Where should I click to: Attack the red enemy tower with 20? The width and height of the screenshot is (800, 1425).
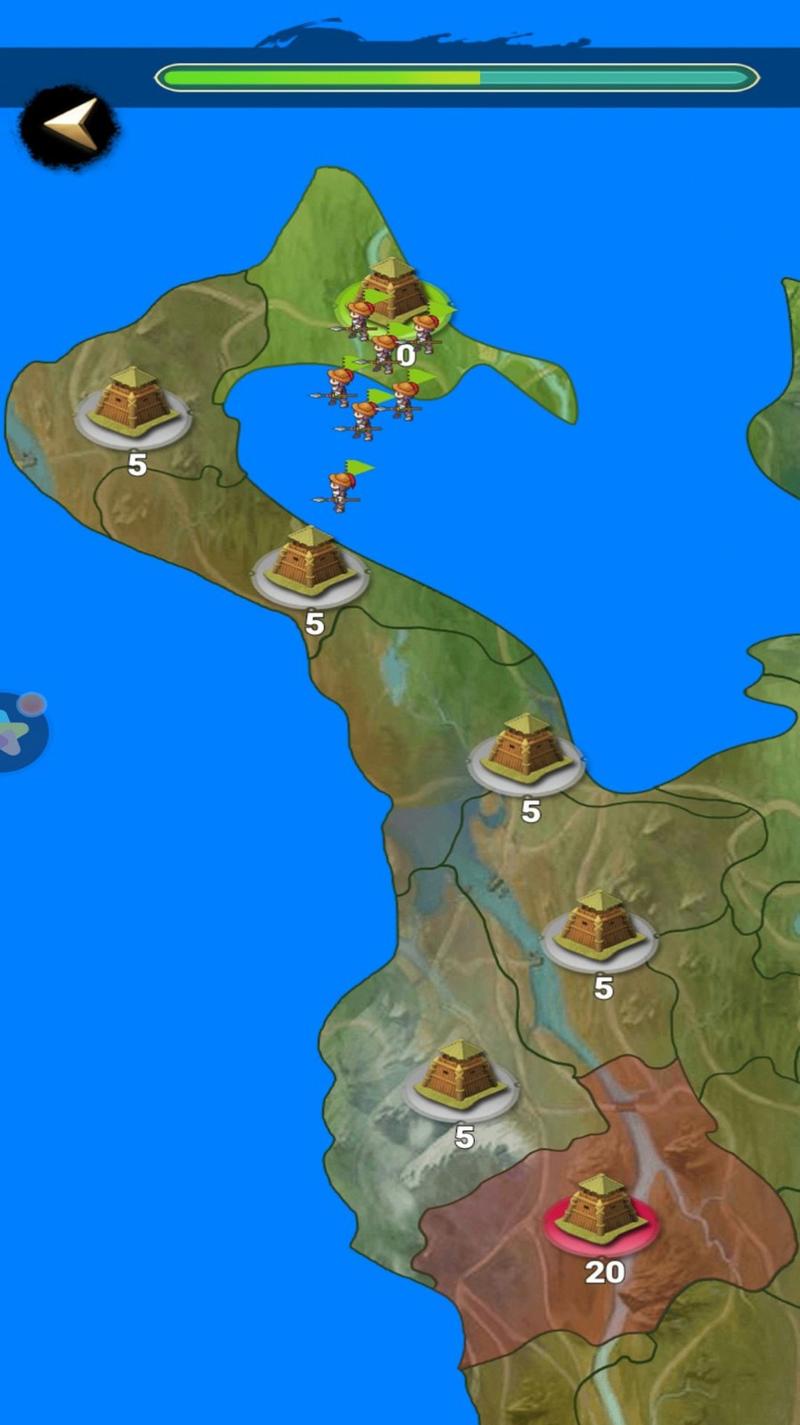click(x=601, y=1212)
